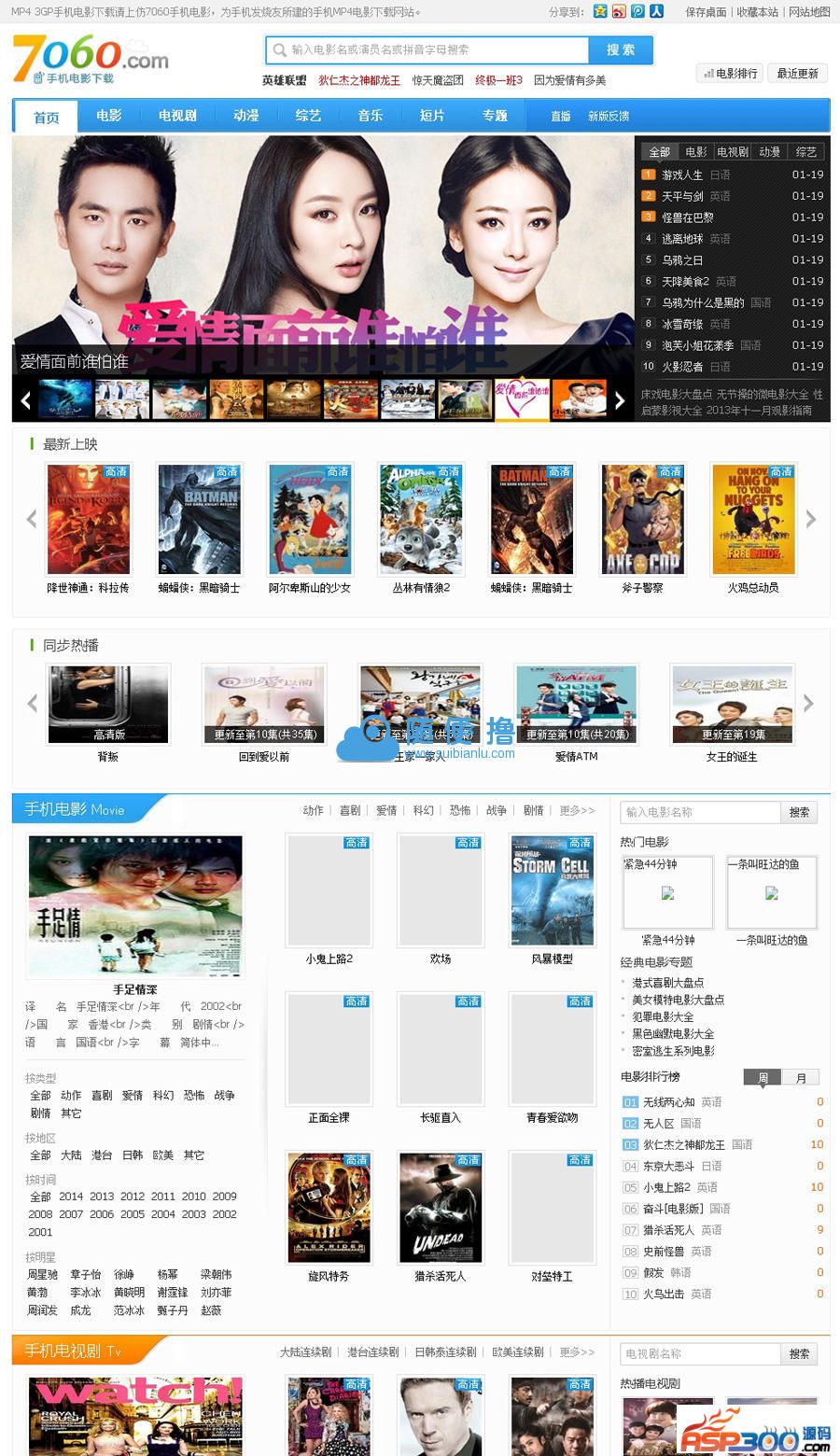Open the 风暴模型 movie poster

pyautogui.click(x=552, y=890)
